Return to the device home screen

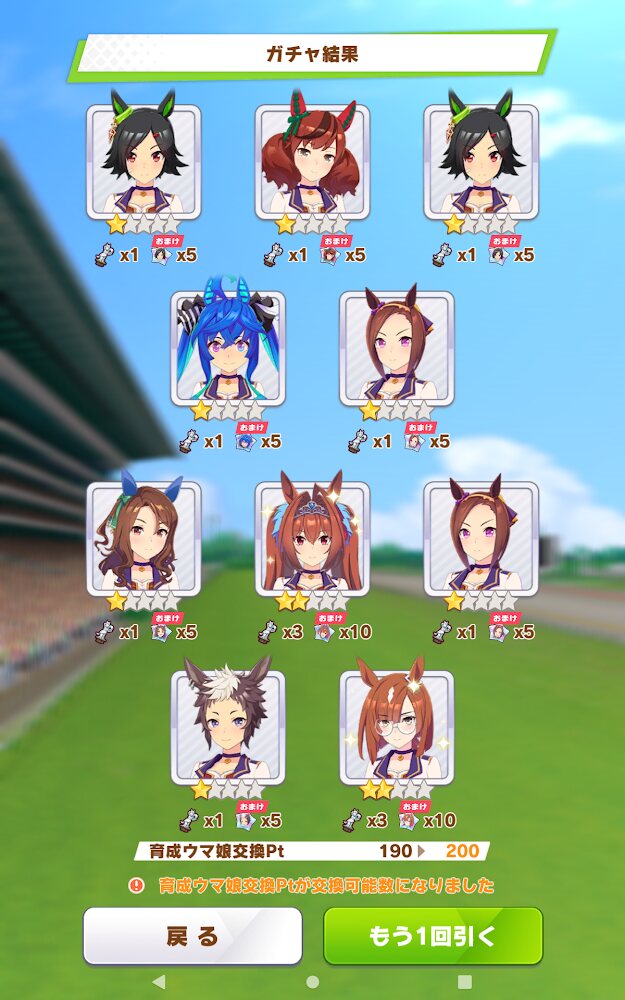[x=312, y=982]
